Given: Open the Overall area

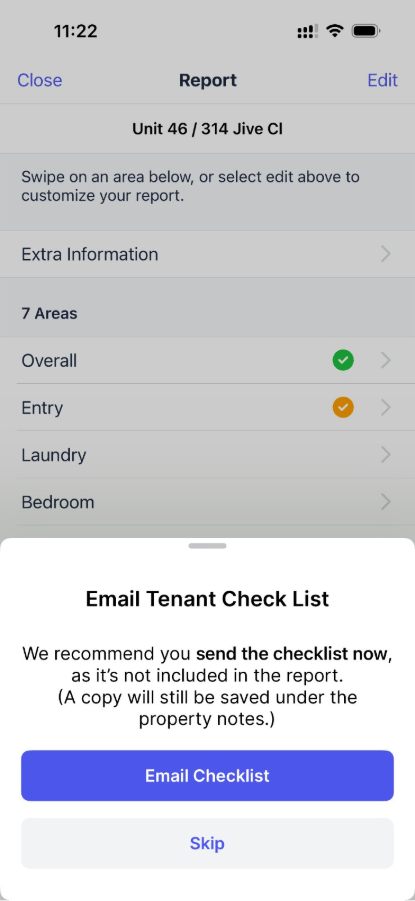Looking at the screenshot, I should point(208,360).
